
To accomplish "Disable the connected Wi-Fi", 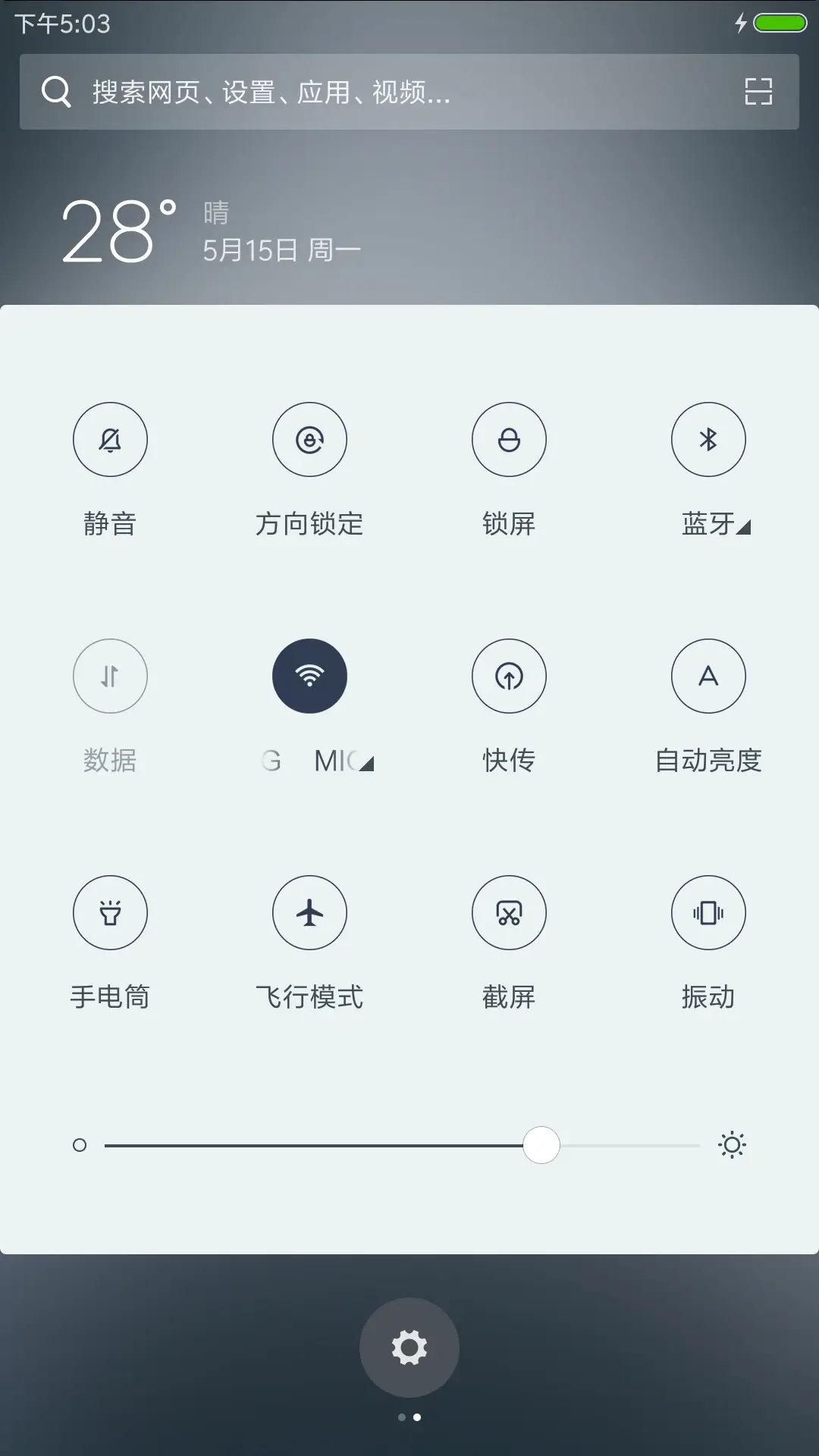I will pos(309,676).
